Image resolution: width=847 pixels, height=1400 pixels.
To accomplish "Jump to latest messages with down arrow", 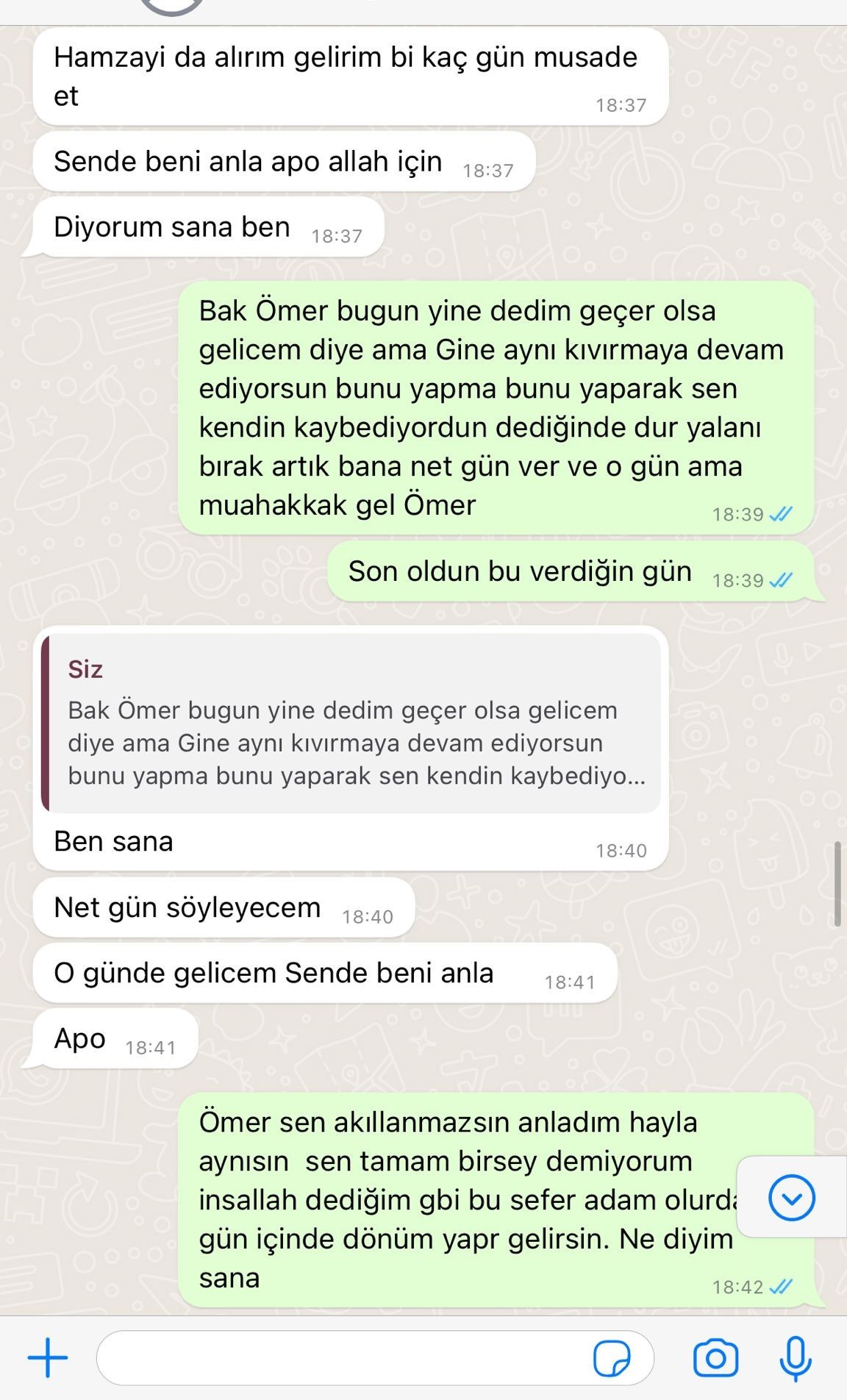I will pyautogui.click(x=791, y=1198).
